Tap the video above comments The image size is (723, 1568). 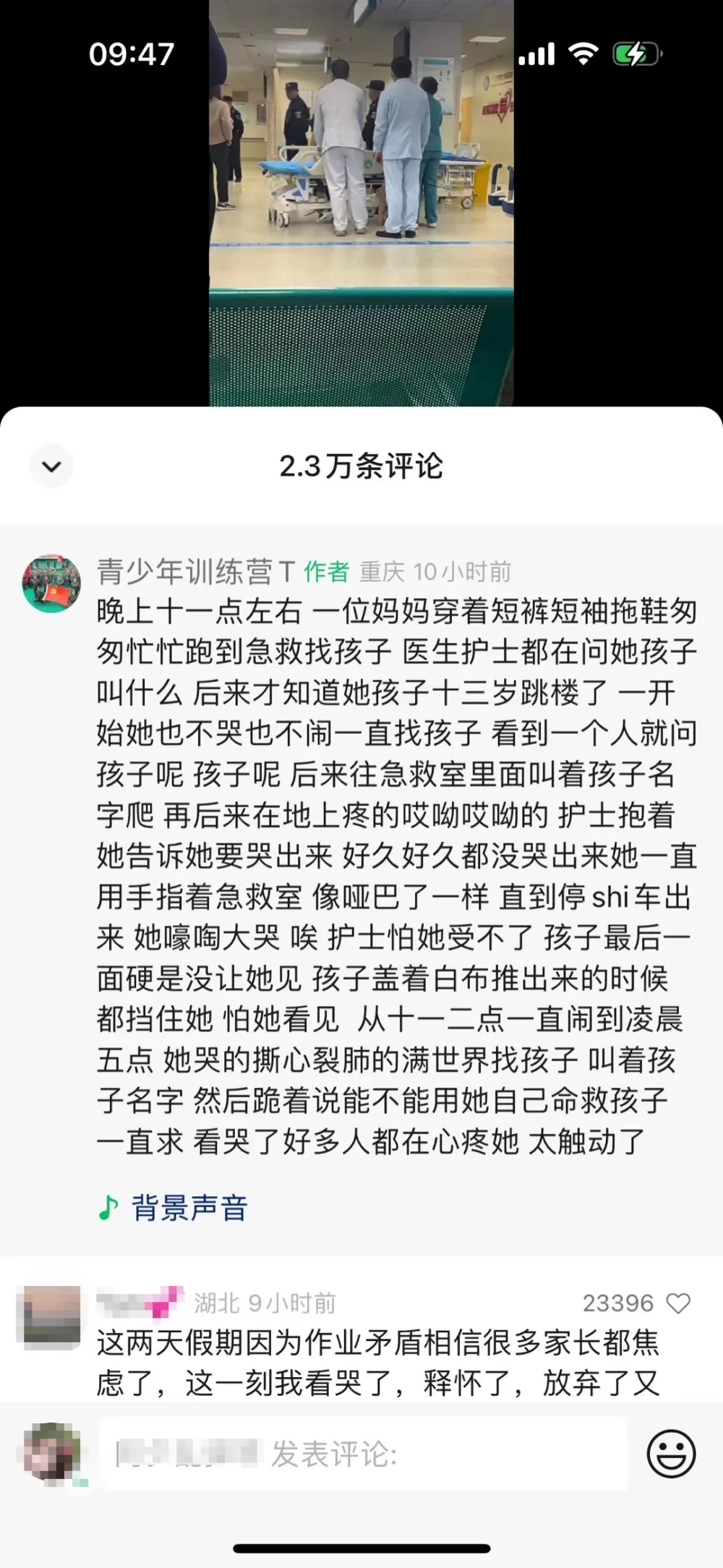click(361, 203)
